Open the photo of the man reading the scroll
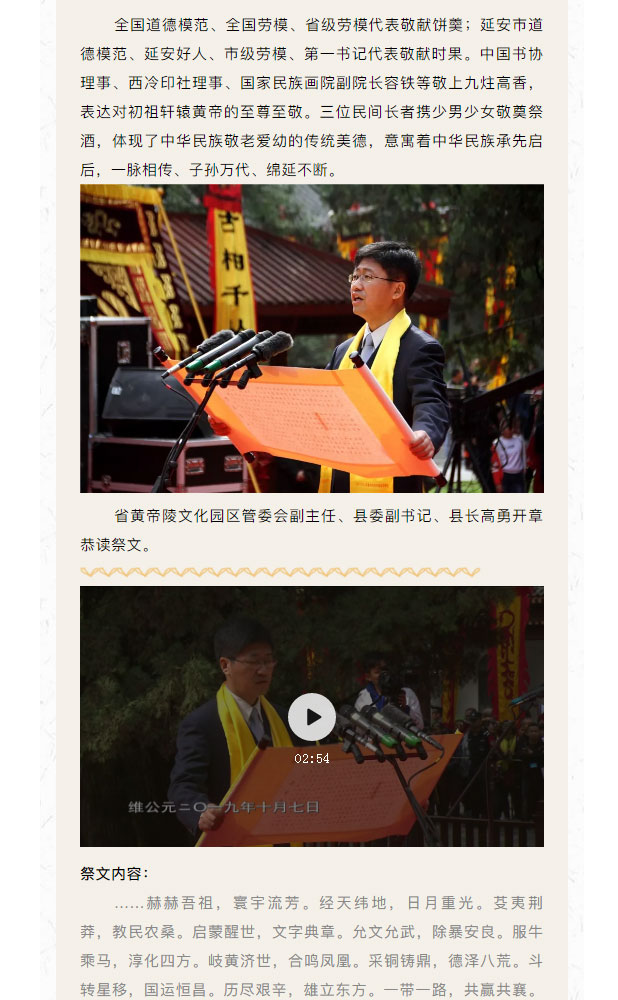This screenshot has width=618, height=1000. (x=312, y=338)
